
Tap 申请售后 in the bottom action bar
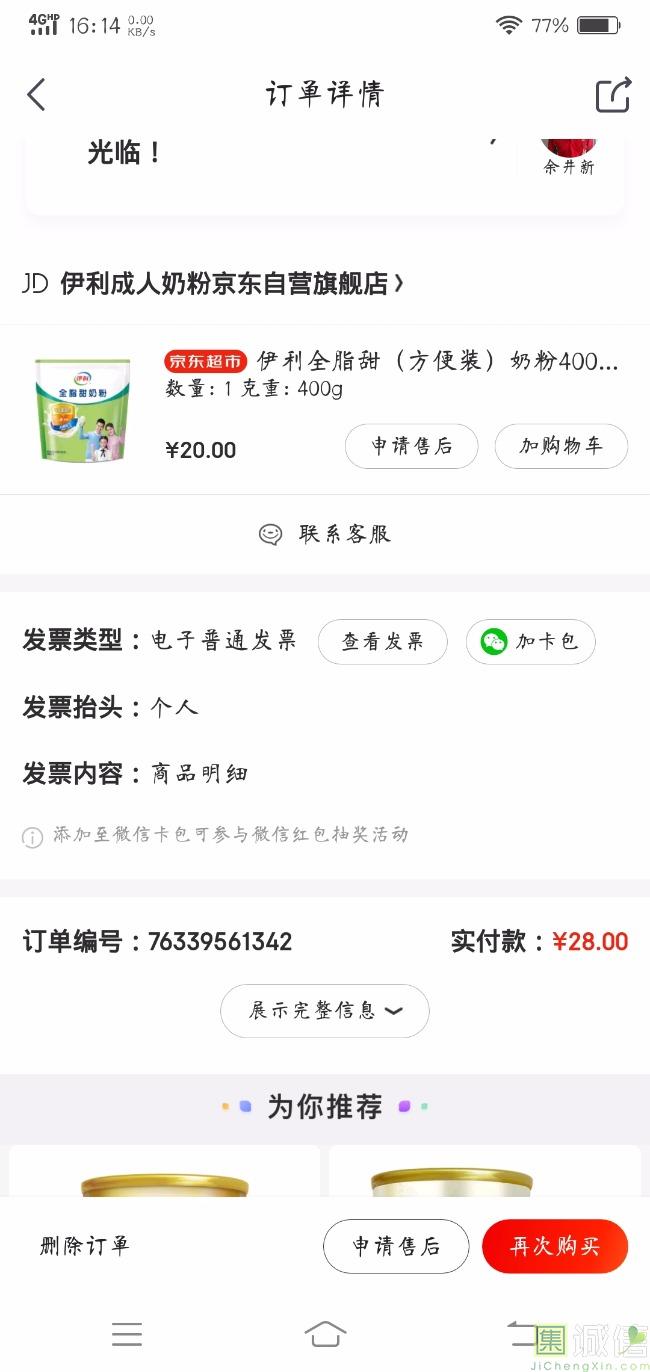396,1246
